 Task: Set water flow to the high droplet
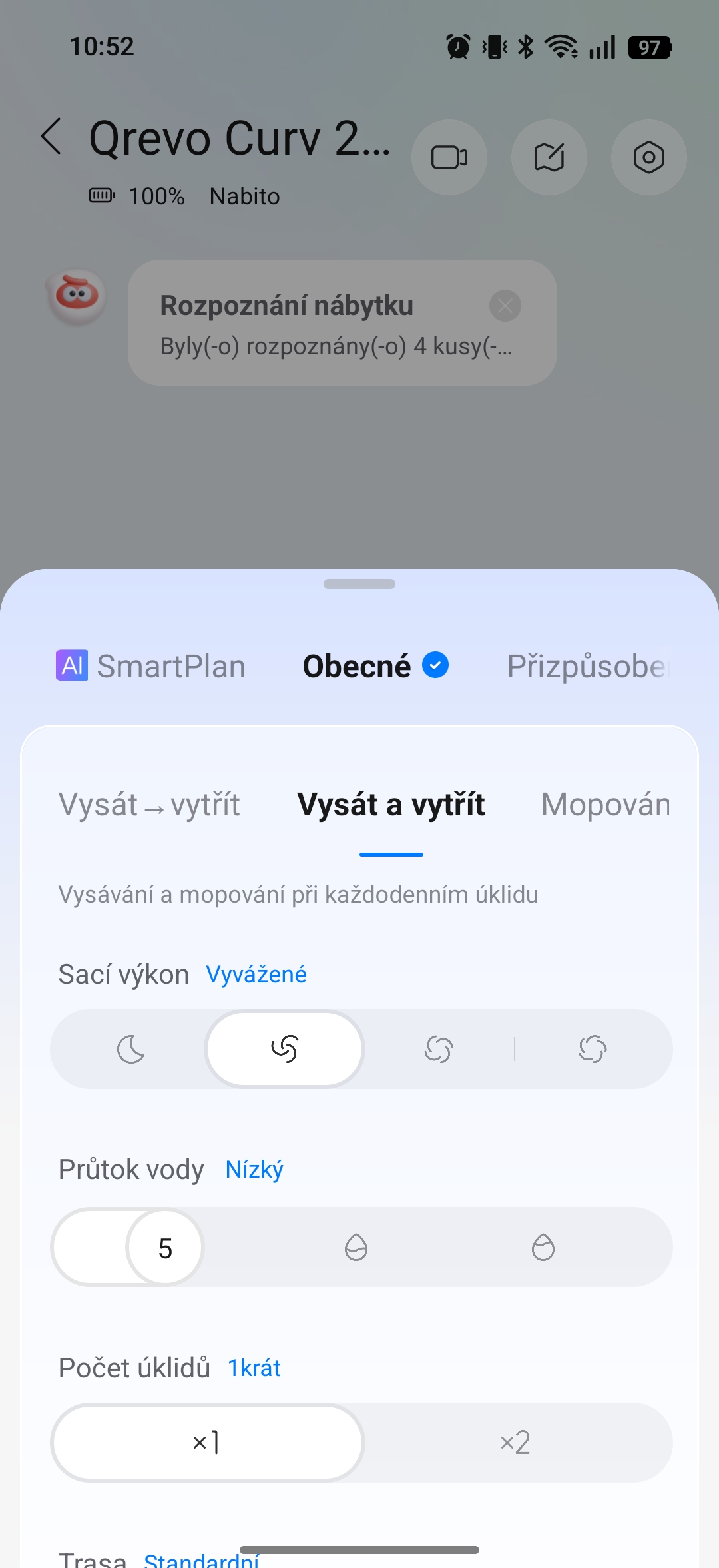point(543,1247)
